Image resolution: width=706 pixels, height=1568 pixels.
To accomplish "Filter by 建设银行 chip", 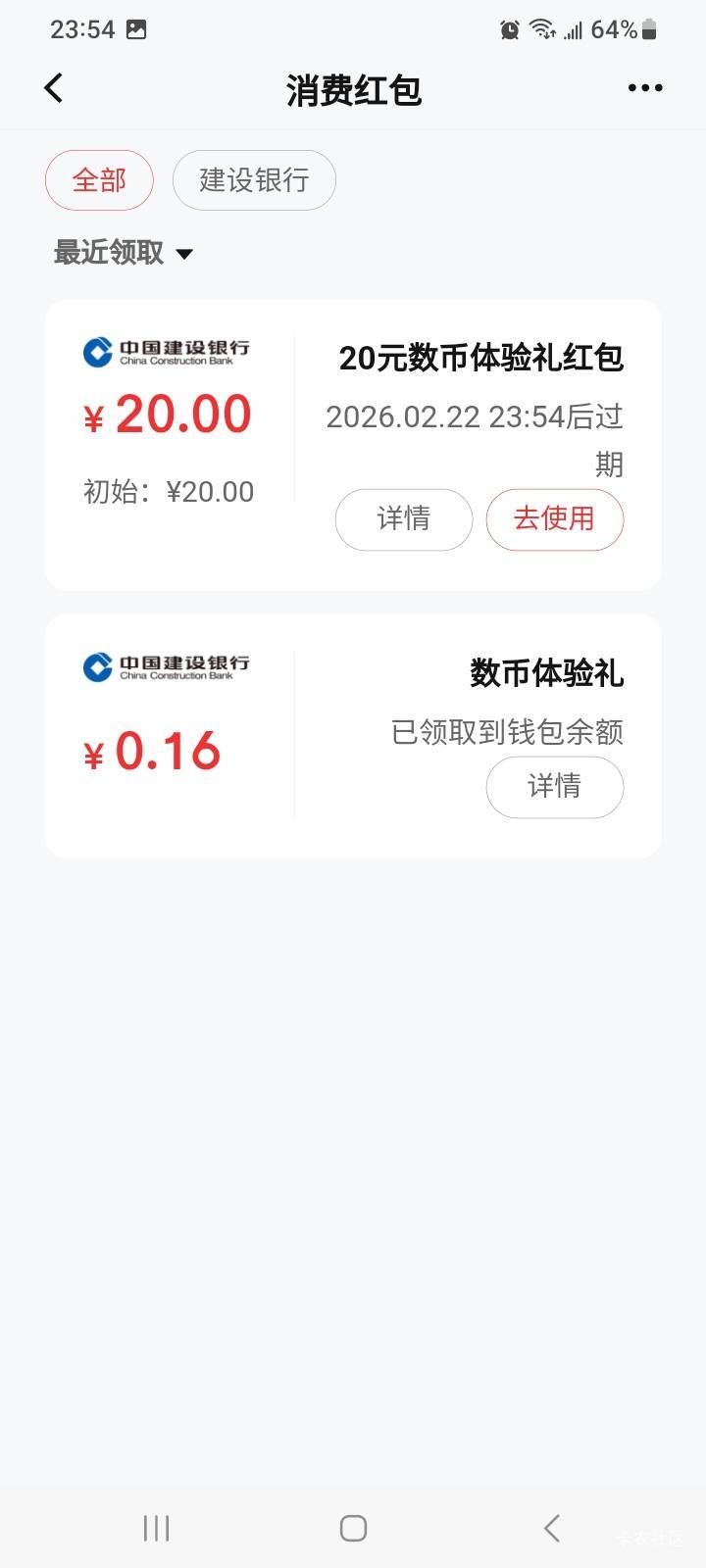I will pos(254,180).
